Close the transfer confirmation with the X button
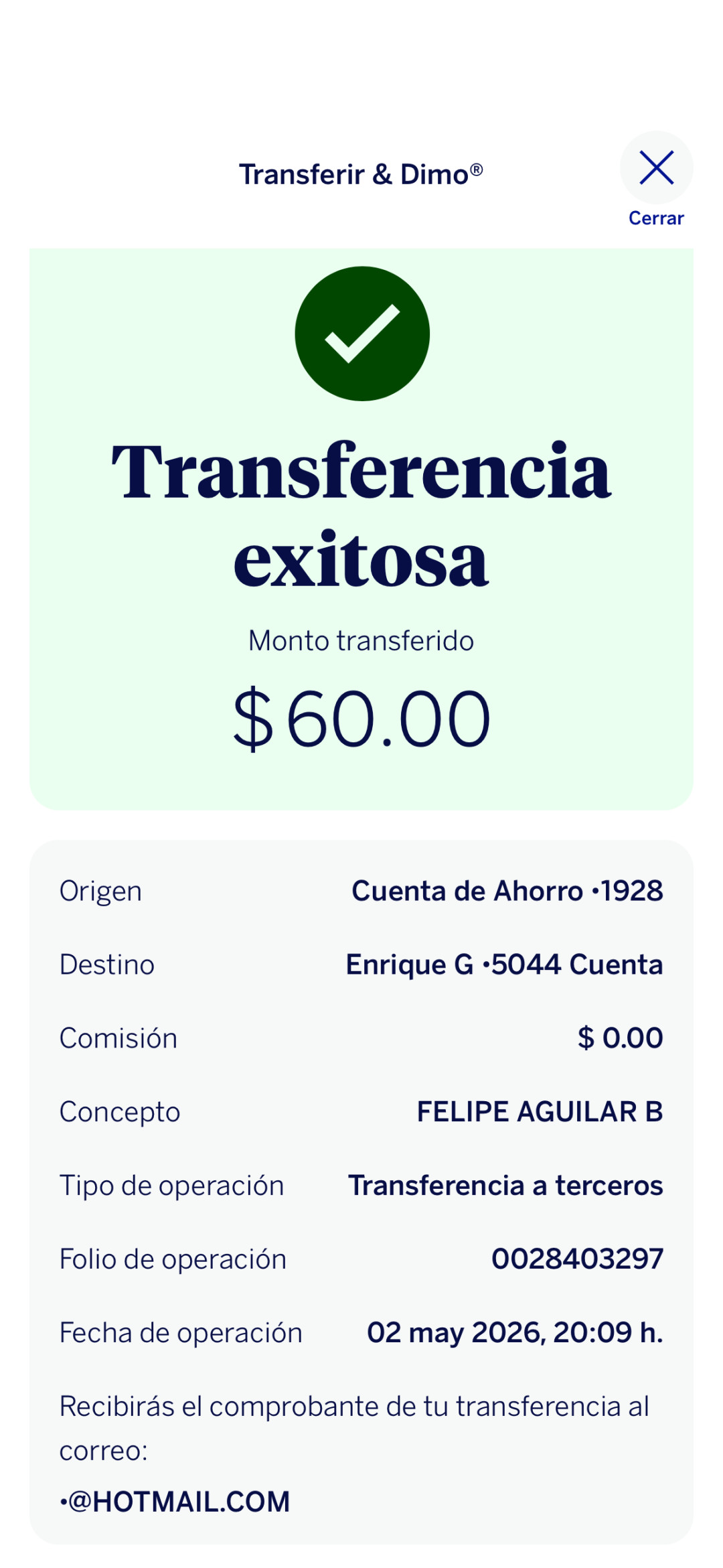 coord(656,167)
